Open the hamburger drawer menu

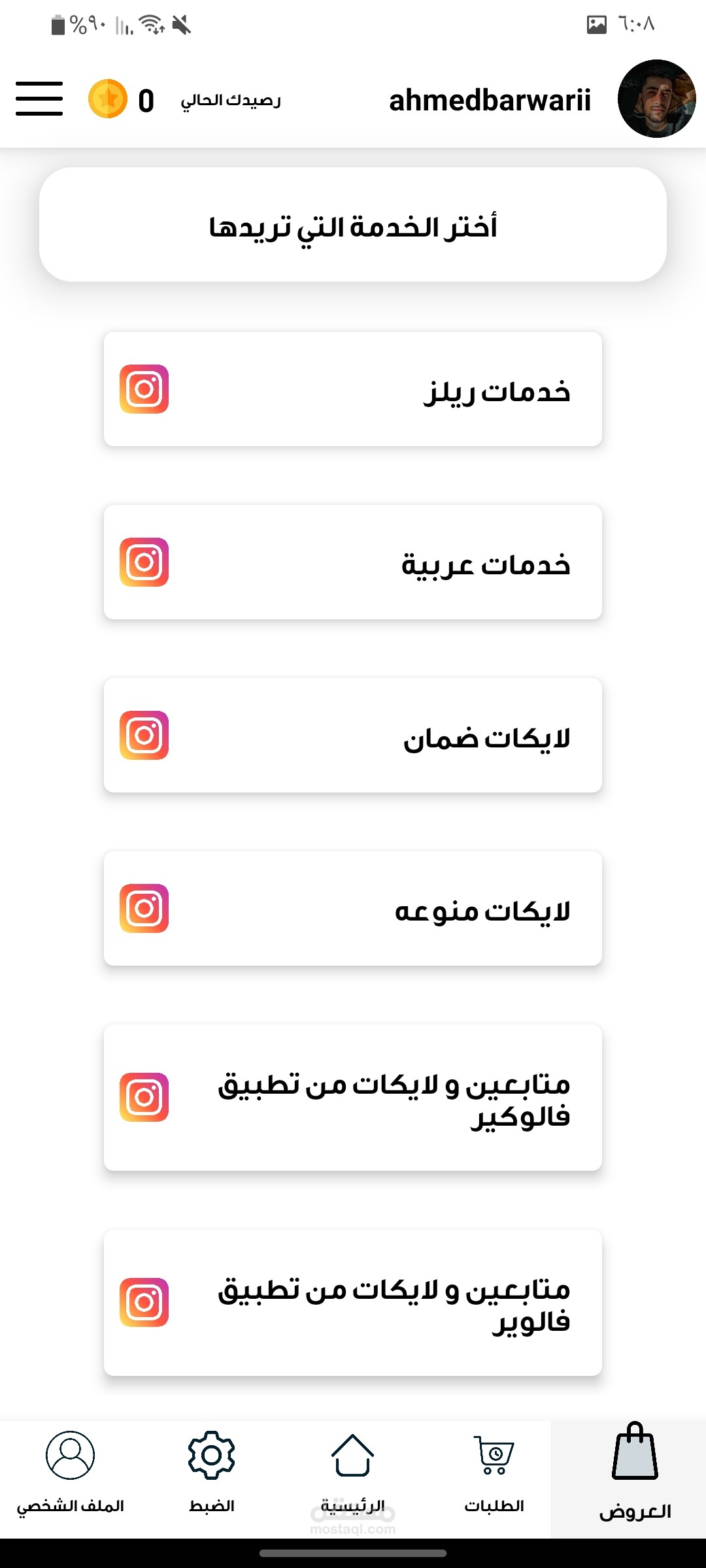(39, 99)
